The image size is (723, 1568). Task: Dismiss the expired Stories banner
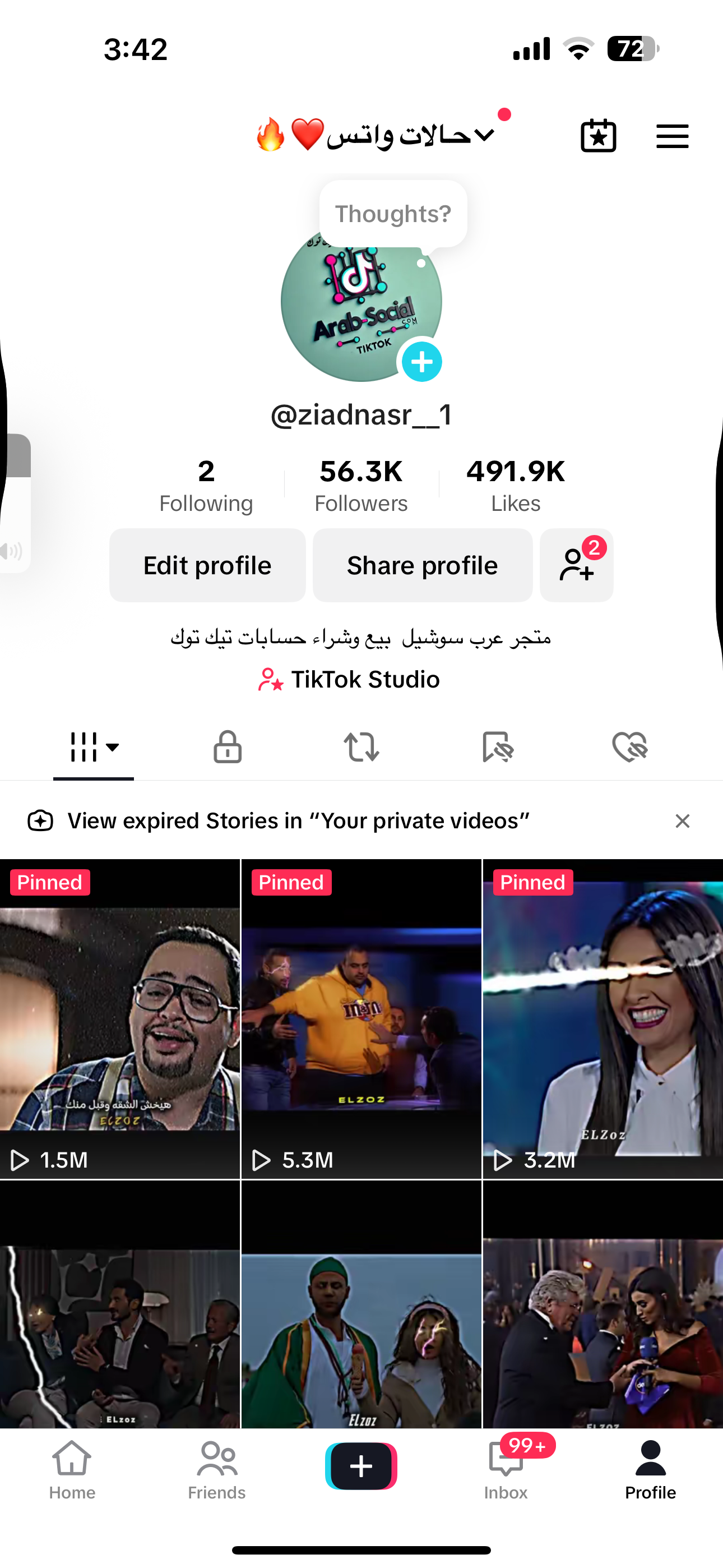(682, 821)
